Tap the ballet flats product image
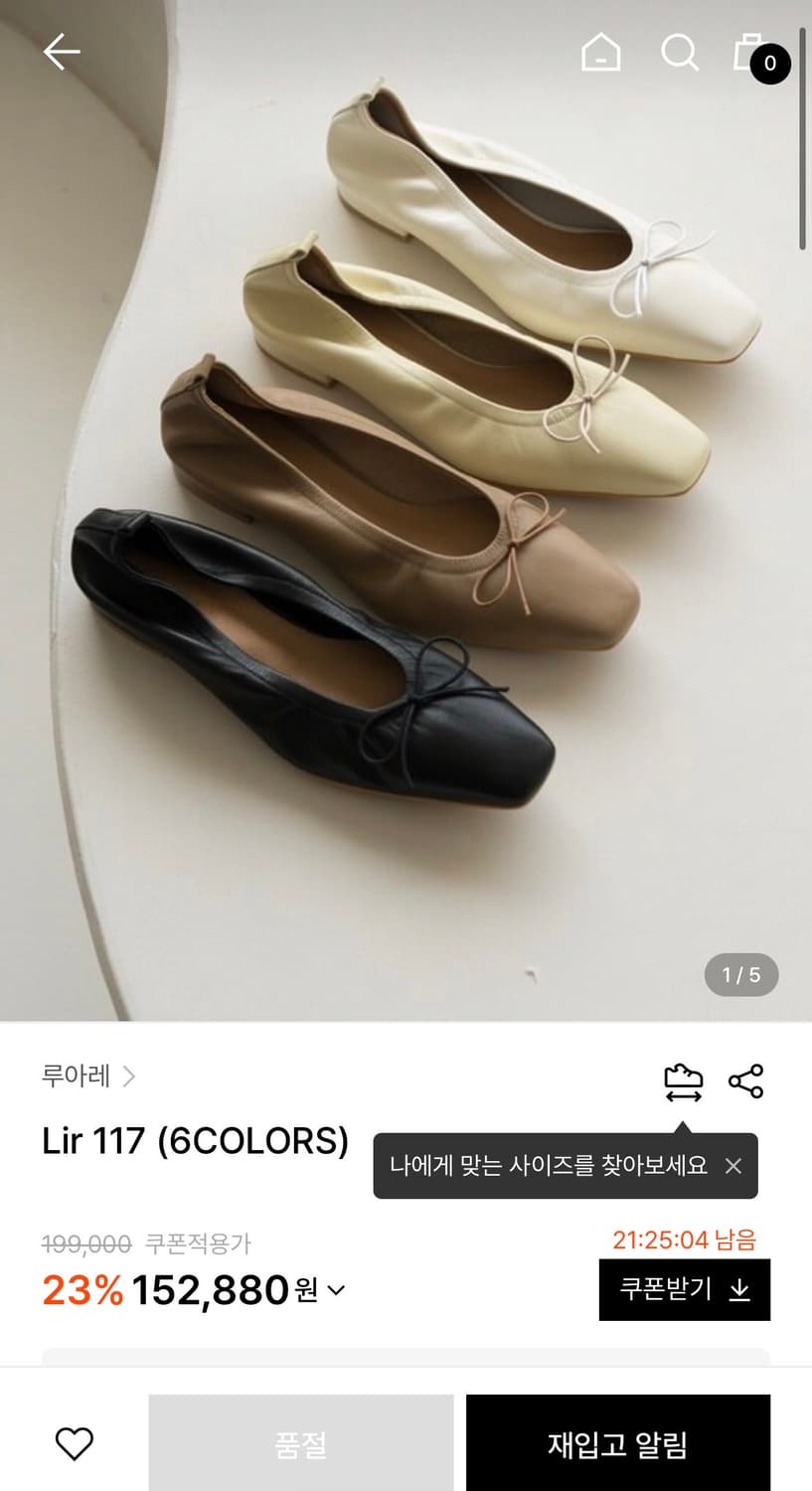 (x=406, y=497)
